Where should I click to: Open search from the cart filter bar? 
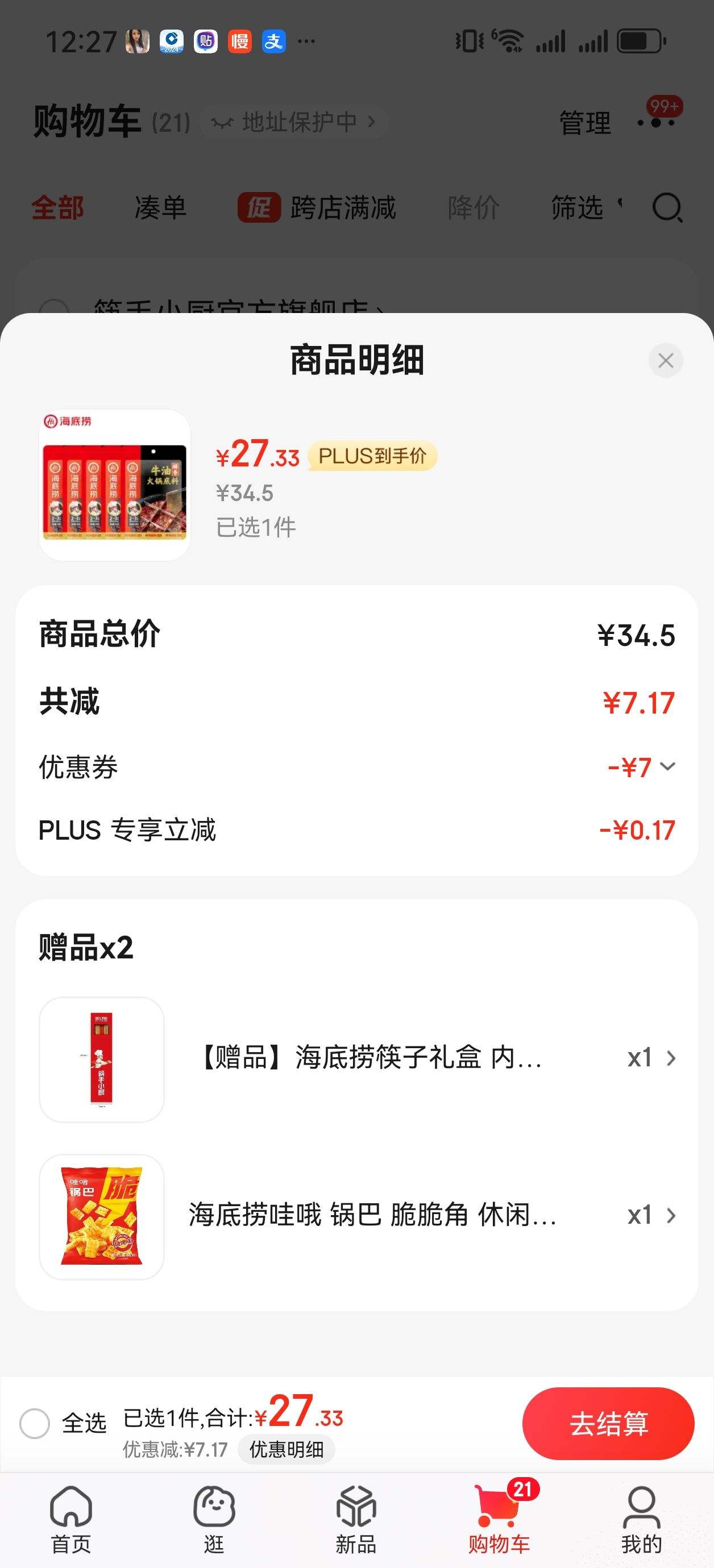coord(666,207)
